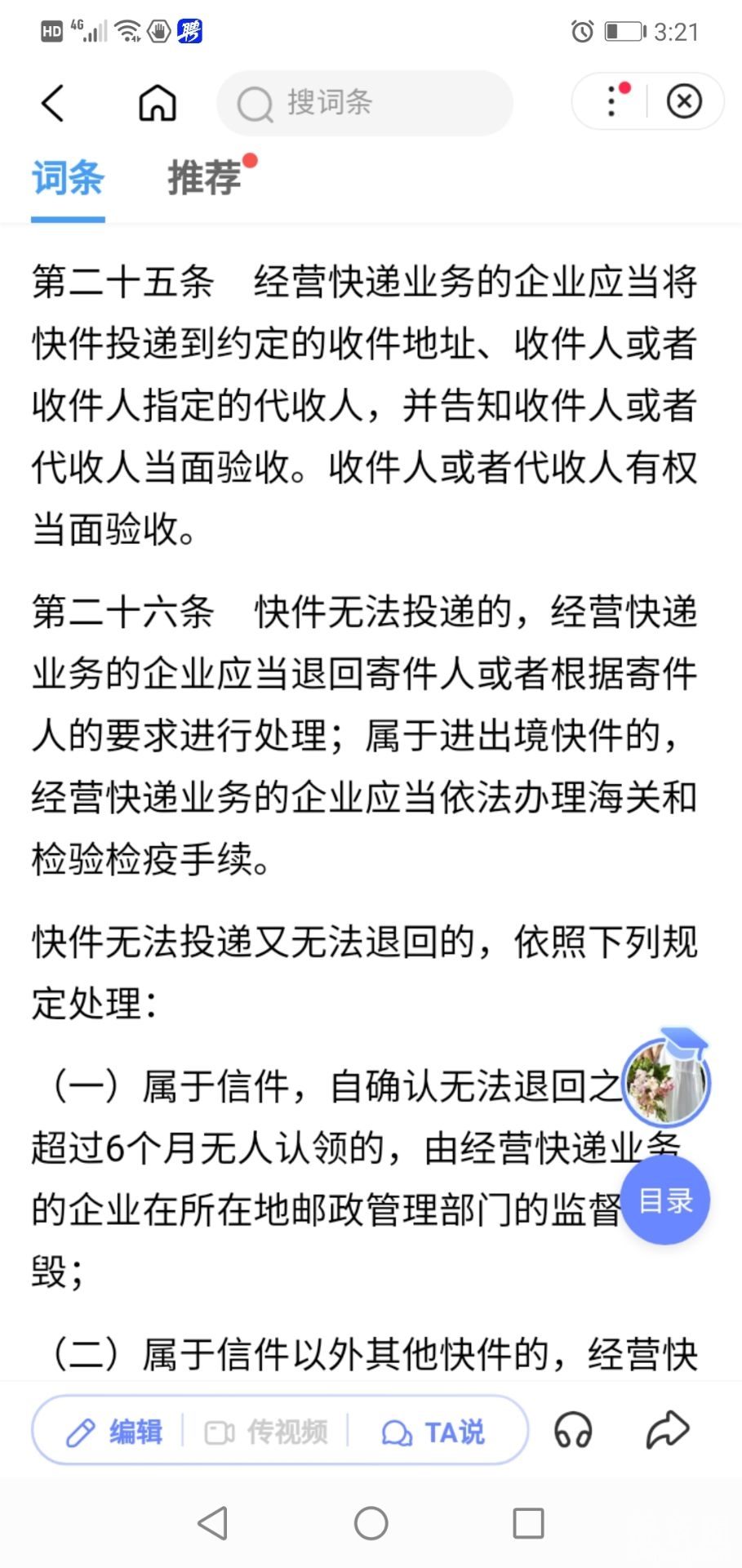This screenshot has height=1568, width=742.
Task: Switch to the 推荐 tab
Action: click(205, 178)
